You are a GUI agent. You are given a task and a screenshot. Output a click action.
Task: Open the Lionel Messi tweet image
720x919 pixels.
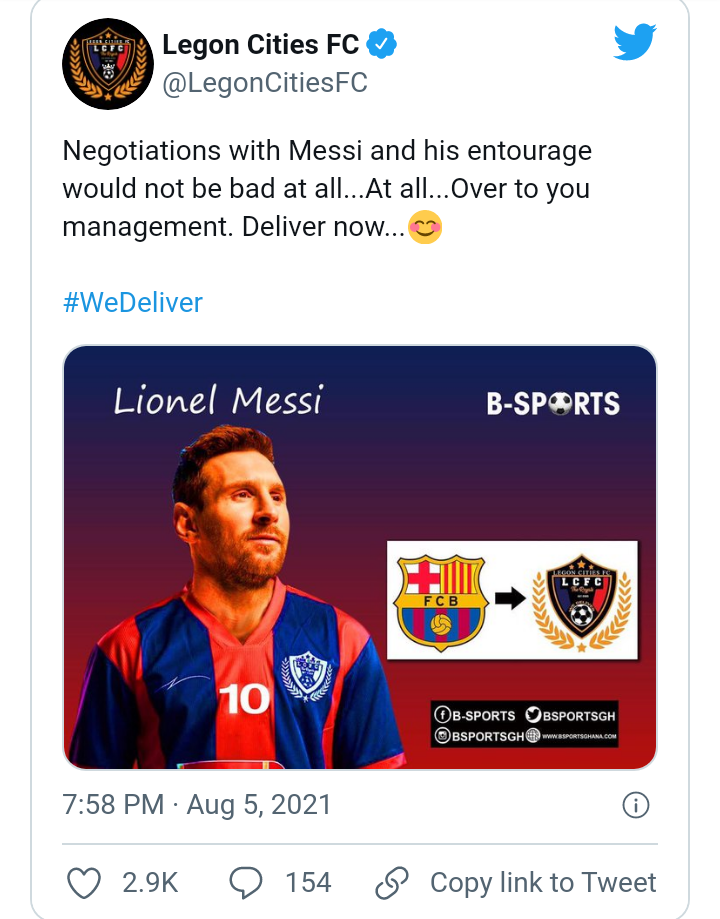coord(360,557)
